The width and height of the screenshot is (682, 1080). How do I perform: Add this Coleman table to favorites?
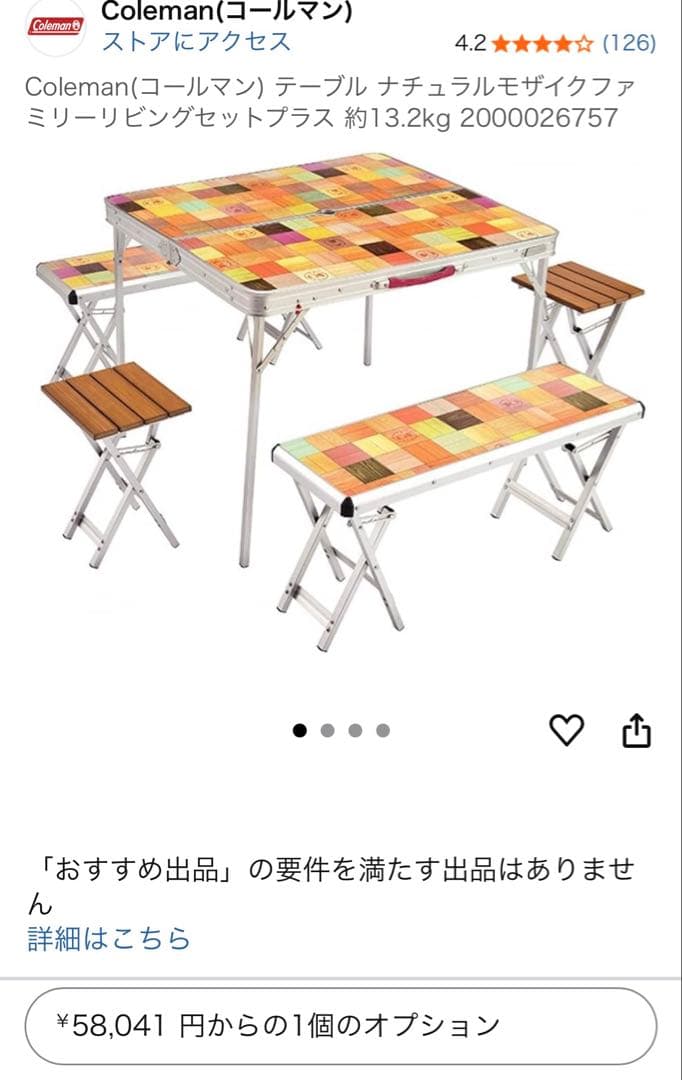pyautogui.click(x=566, y=731)
